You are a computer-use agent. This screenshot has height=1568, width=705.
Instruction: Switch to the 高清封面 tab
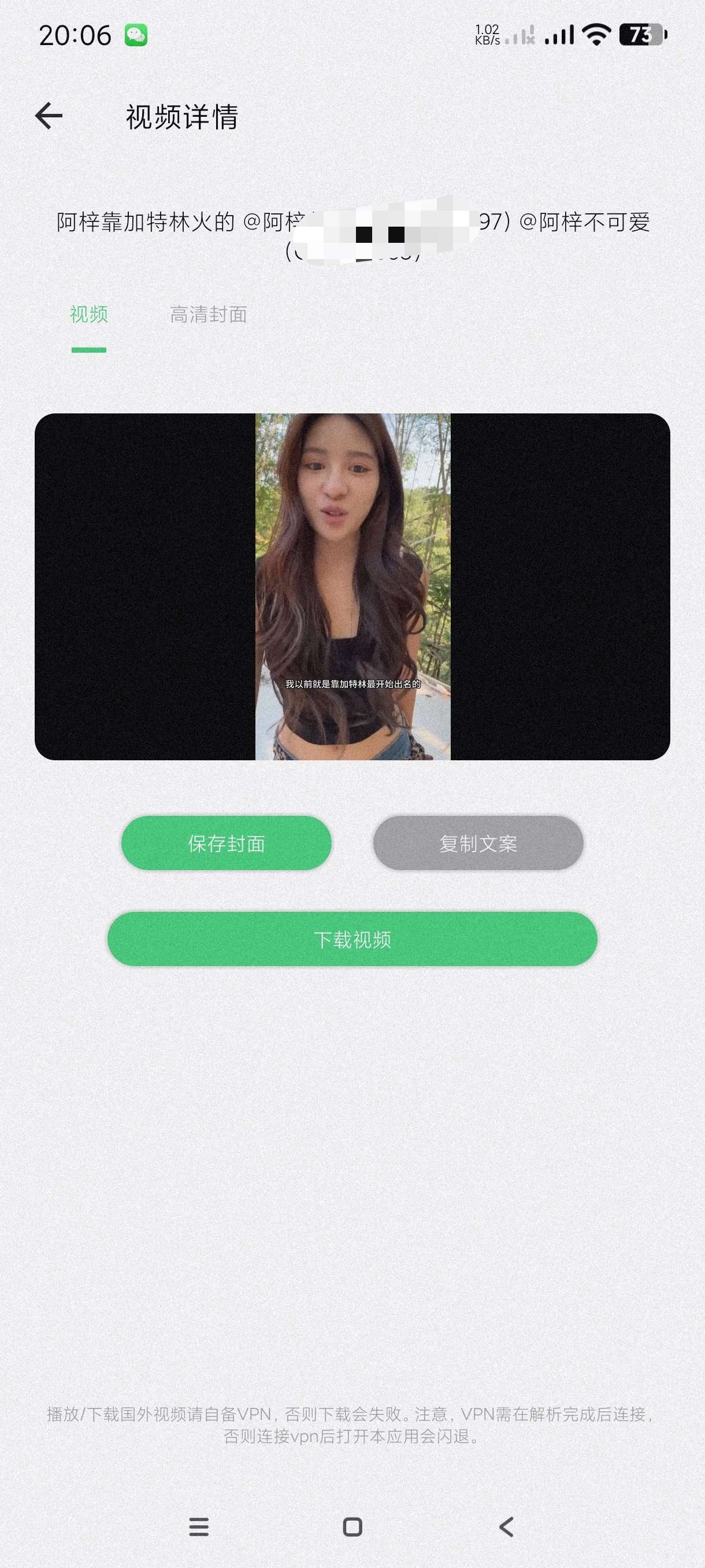coord(208,315)
